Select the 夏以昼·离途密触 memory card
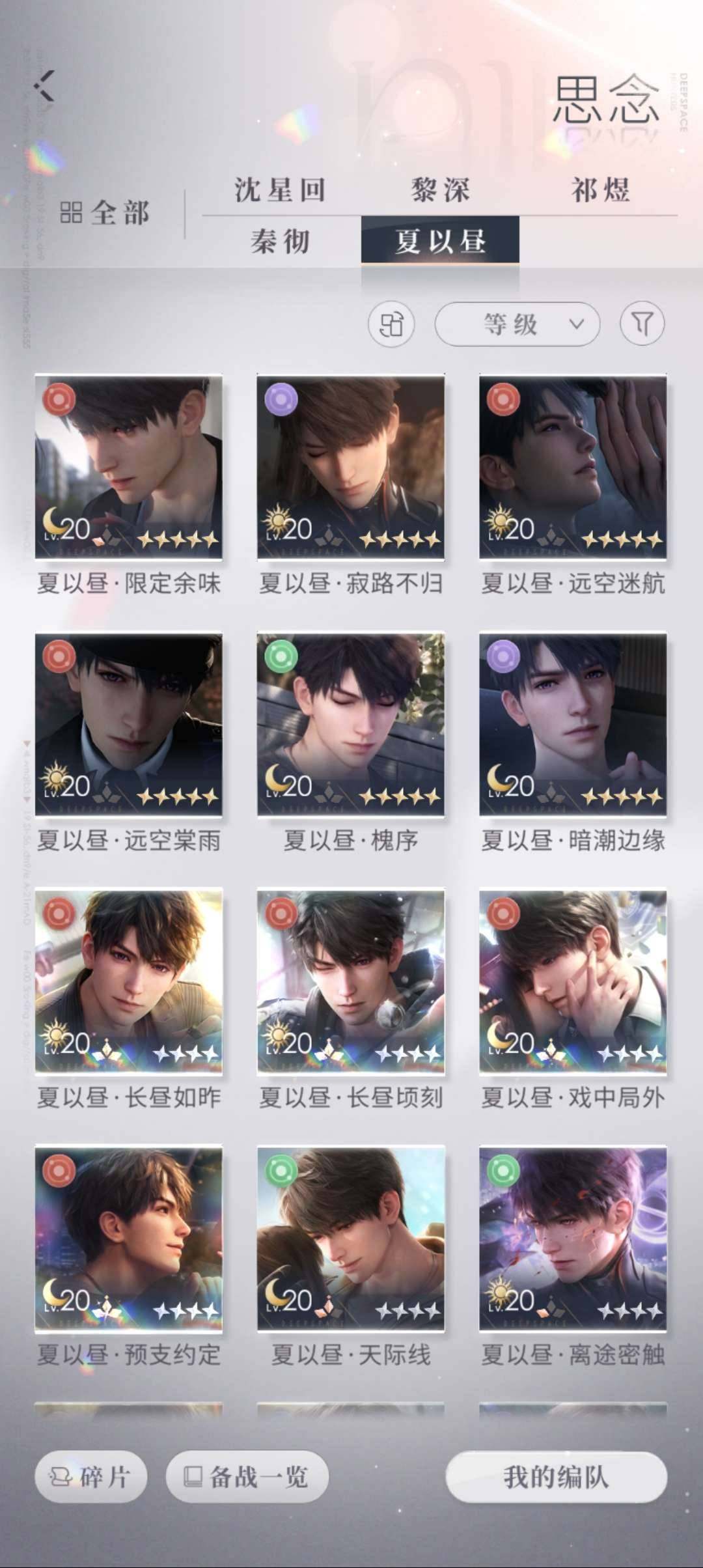 click(573, 1237)
